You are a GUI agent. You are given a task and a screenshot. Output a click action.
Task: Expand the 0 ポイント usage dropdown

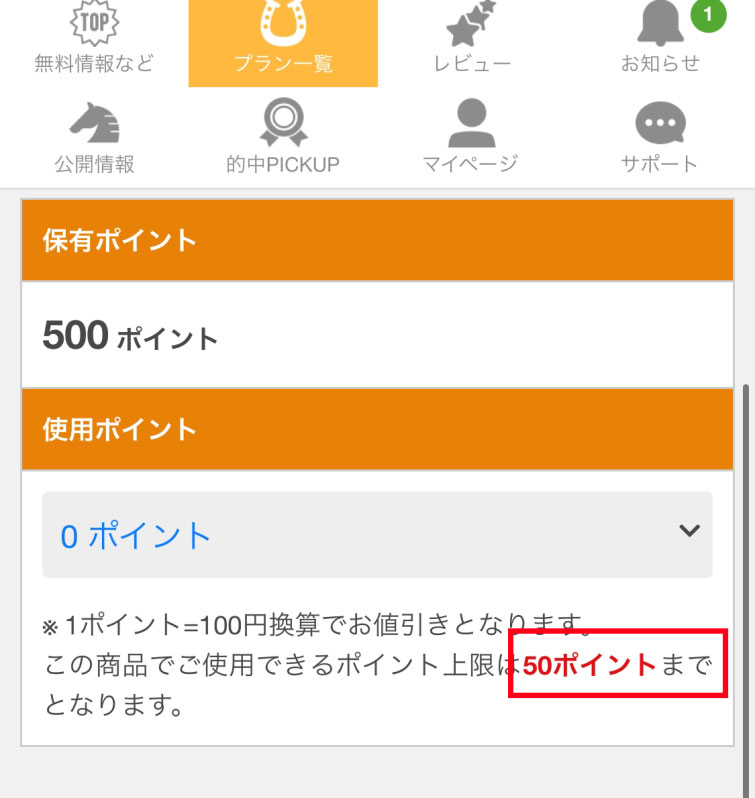[x=377, y=535]
